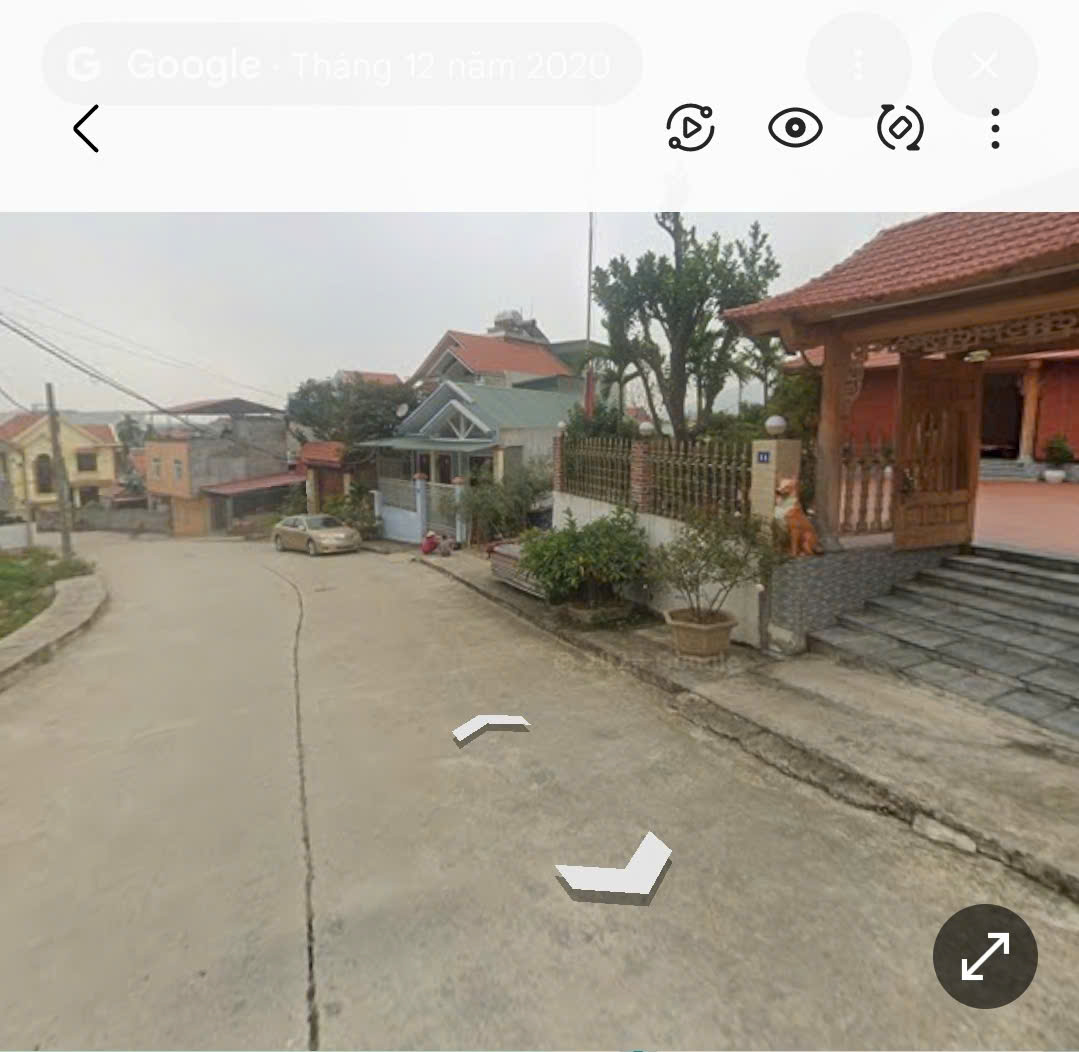Open the eye-shaped vision icon

[795, 128]
